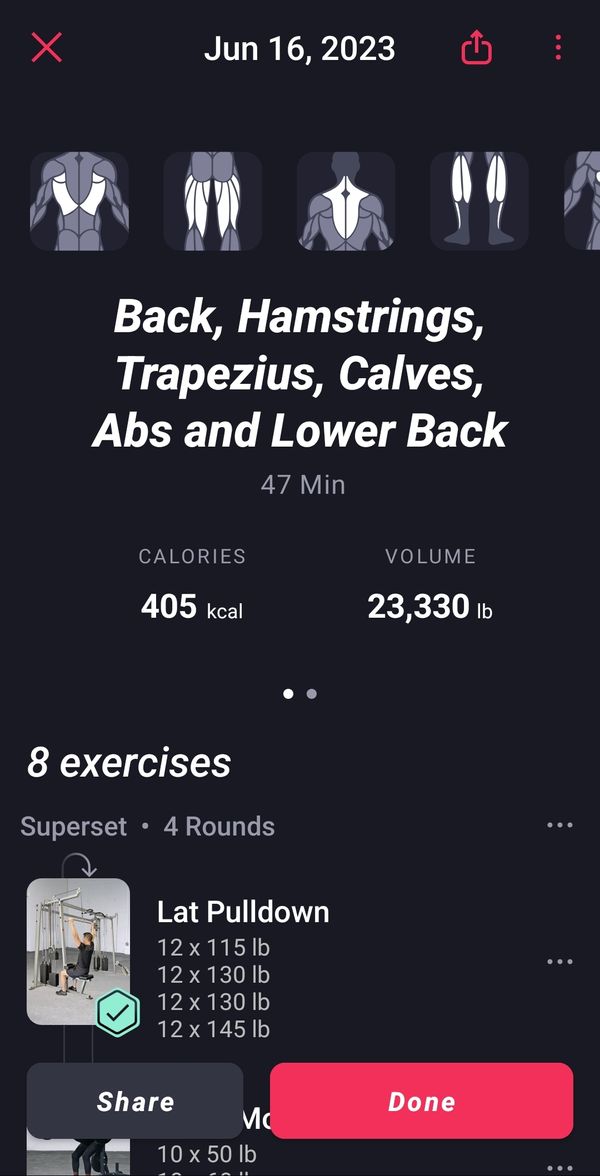Tap the Share button at the bottom

pyautogui.click(x=135, y=1101)
